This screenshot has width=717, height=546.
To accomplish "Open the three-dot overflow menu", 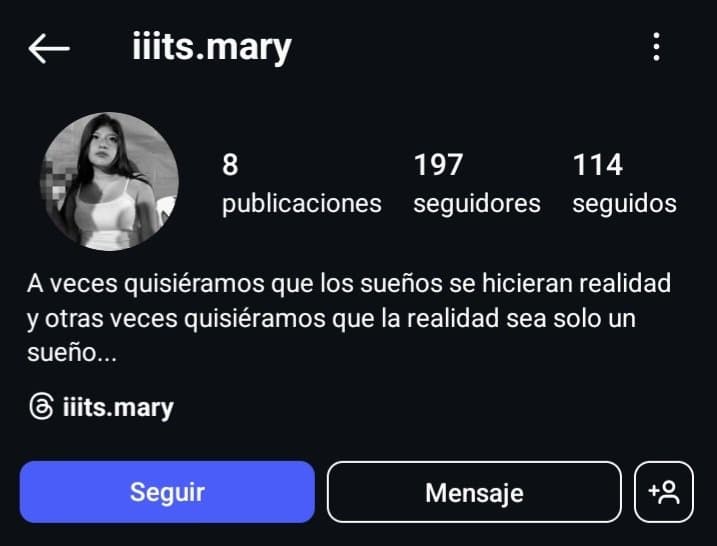I will (x=656, y=47).
